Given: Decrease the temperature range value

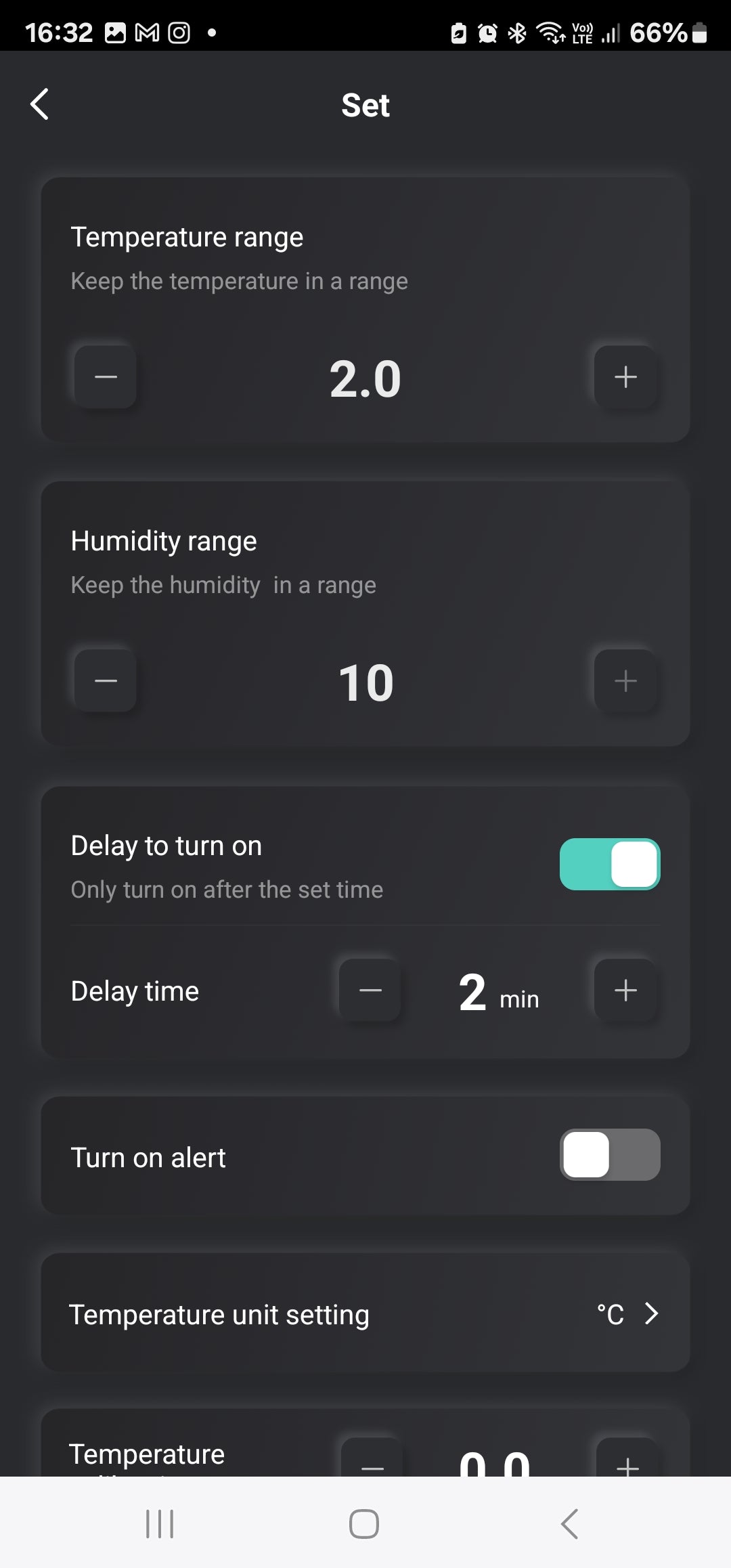Looking at the screenshot, I should [106, 377].
